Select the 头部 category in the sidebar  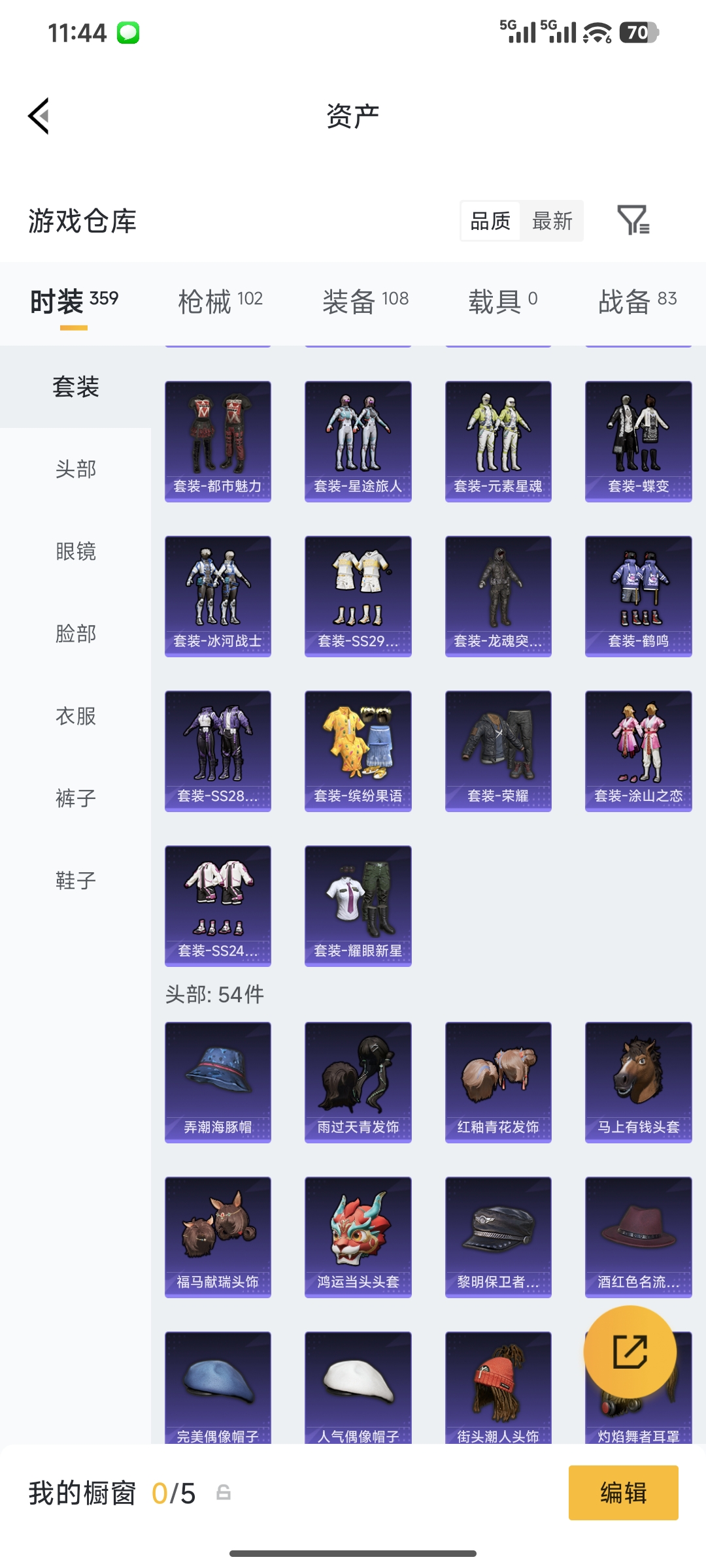75,469
